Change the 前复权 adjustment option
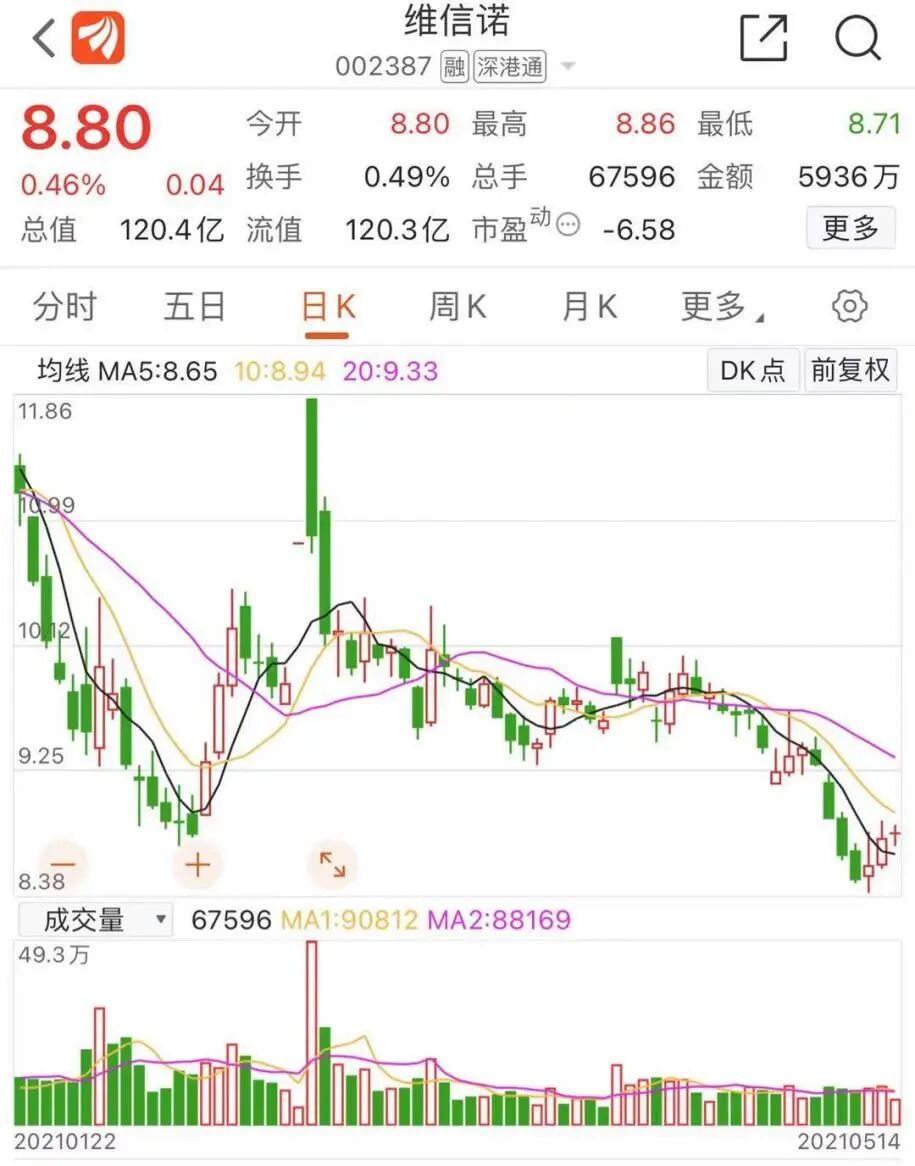The image size is (915, 1166). pos(850,370)
